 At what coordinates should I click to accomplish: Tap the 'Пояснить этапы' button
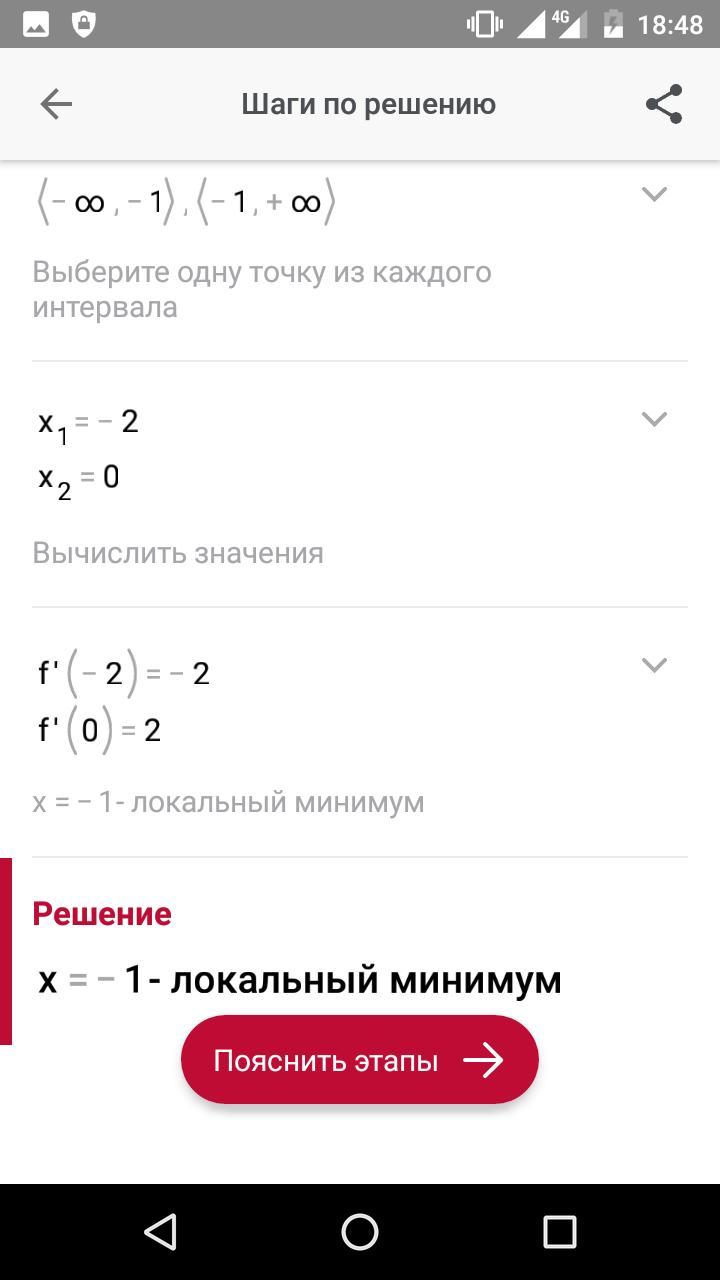tap(360, 1060)
